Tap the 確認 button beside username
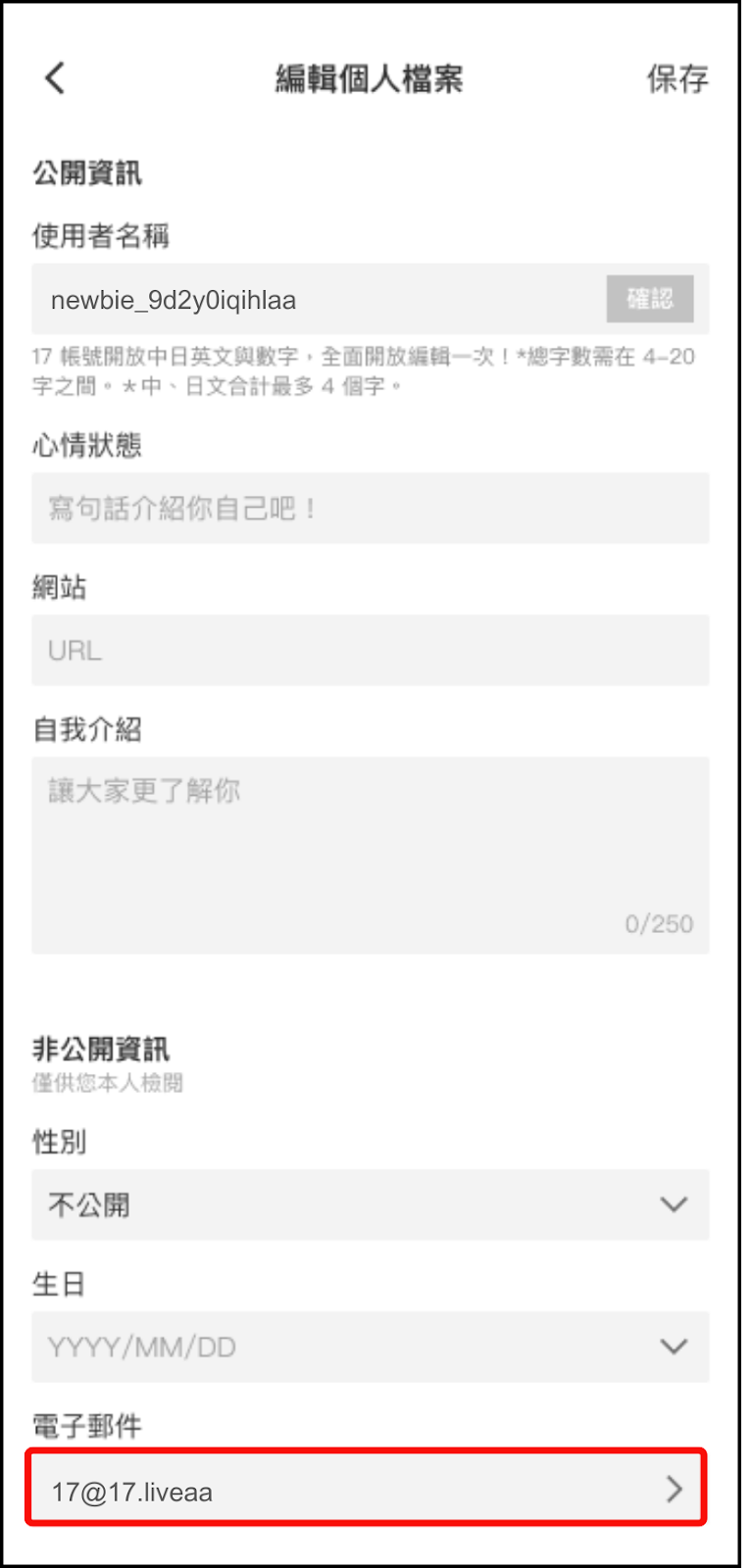This screenshot has height=1568, width=752. click(649, 299)
